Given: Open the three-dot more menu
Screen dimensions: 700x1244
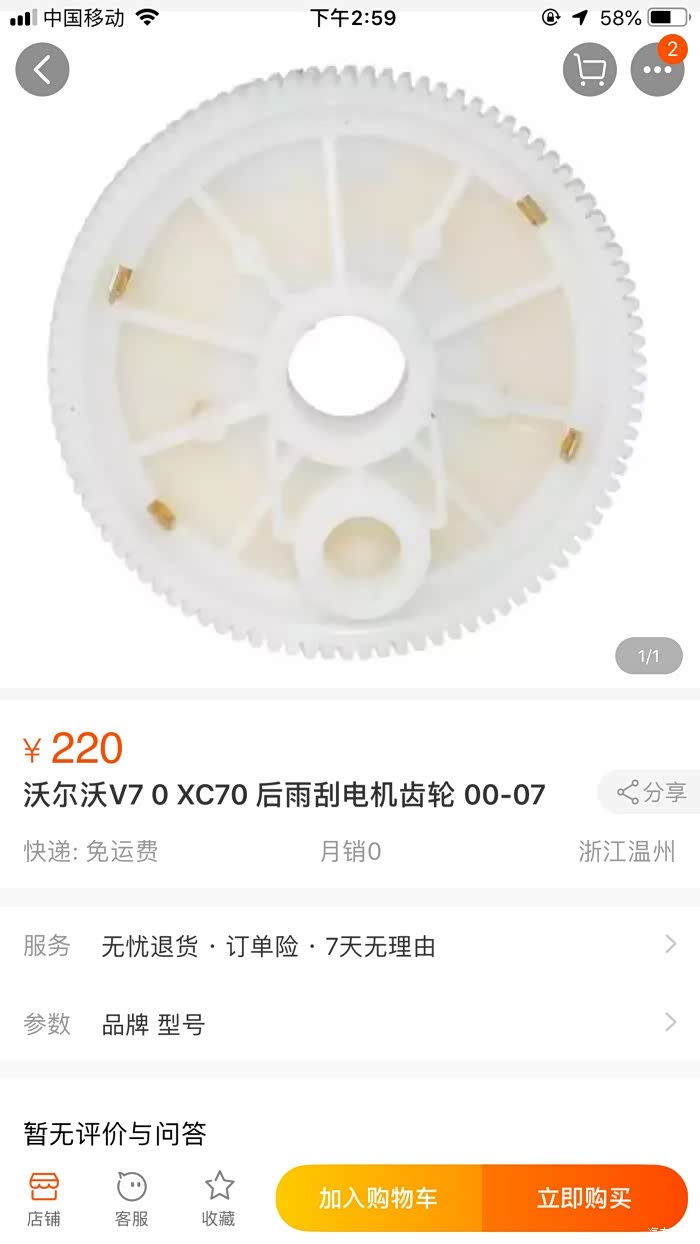Looking at the screenshot, I should point(657,70).
